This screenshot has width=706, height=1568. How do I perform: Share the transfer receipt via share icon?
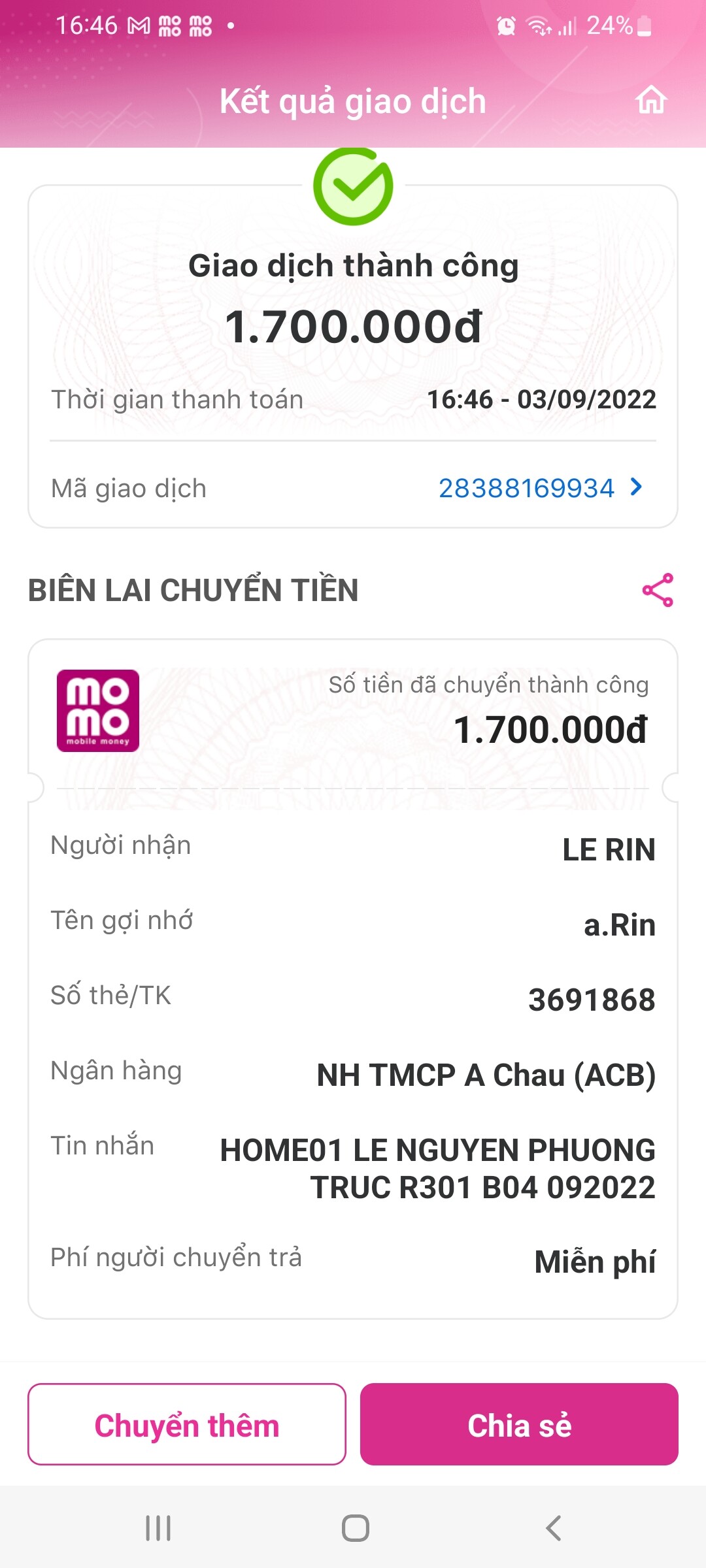[658, 590]
